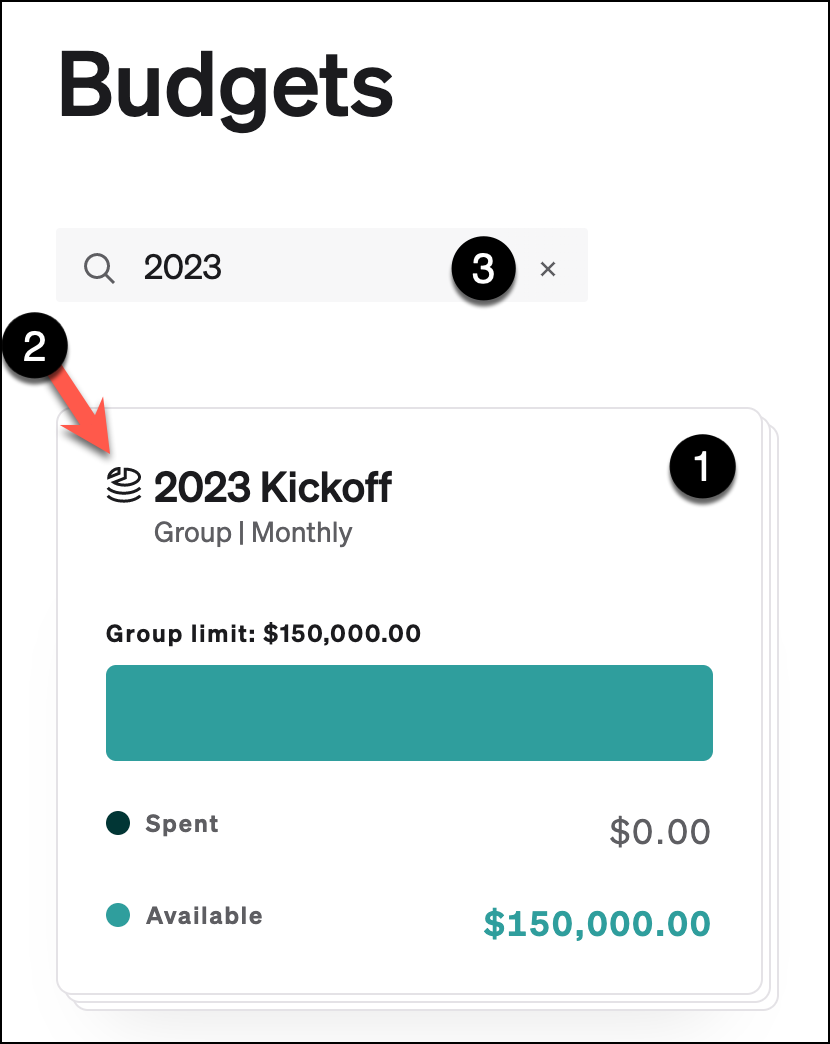This screenshot has width=830, height=1044.
Task: Select the Group | Monthly label
Action: (x=252, y=532)
